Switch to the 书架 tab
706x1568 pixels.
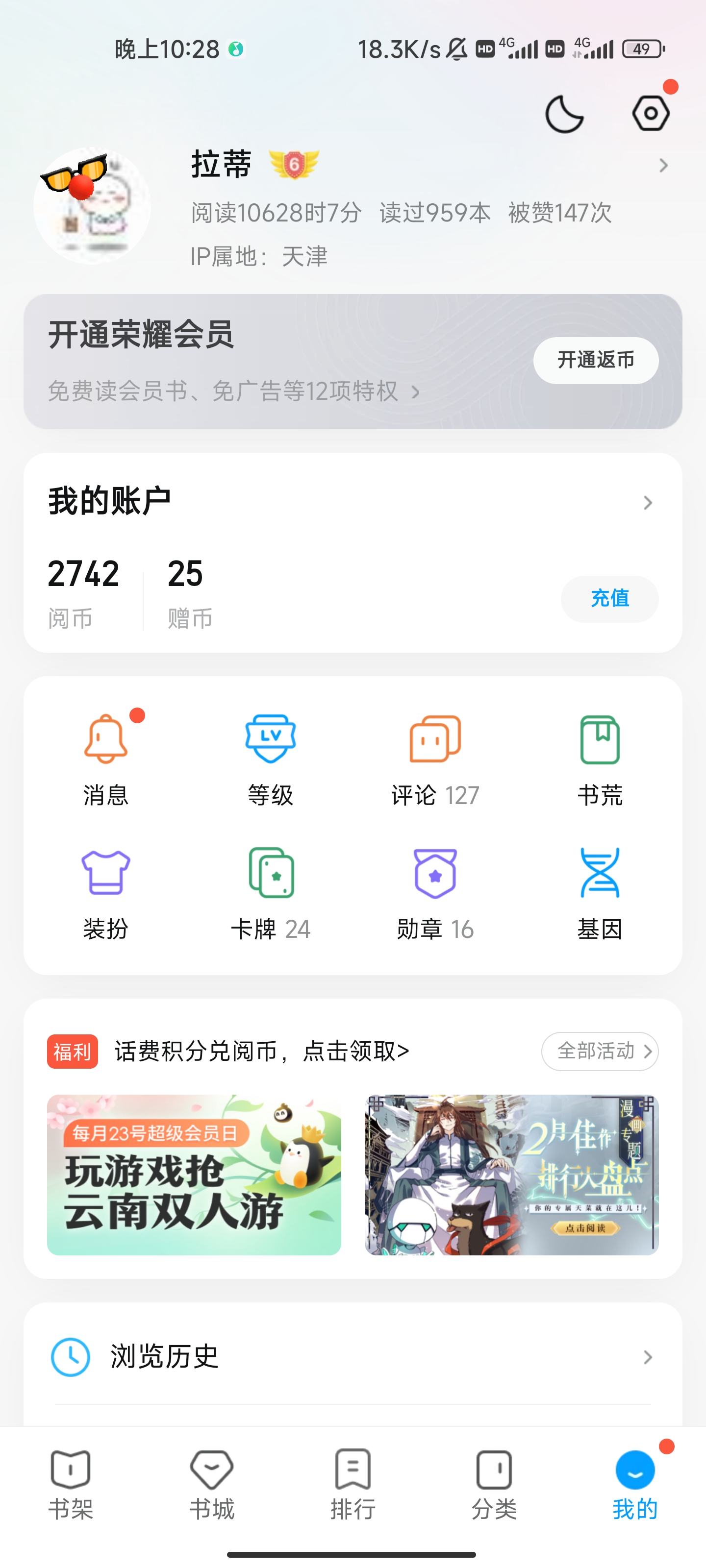coord(71,1484)
